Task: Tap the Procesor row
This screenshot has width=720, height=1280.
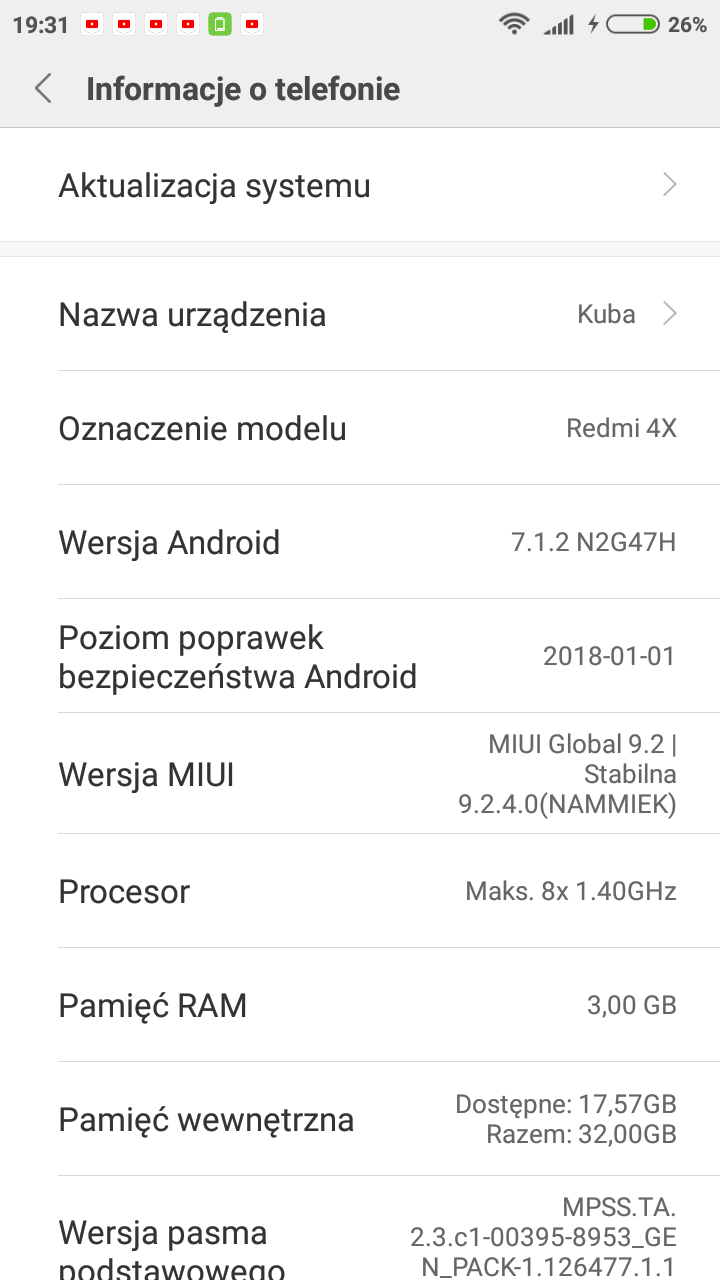Action: (360, 891)
